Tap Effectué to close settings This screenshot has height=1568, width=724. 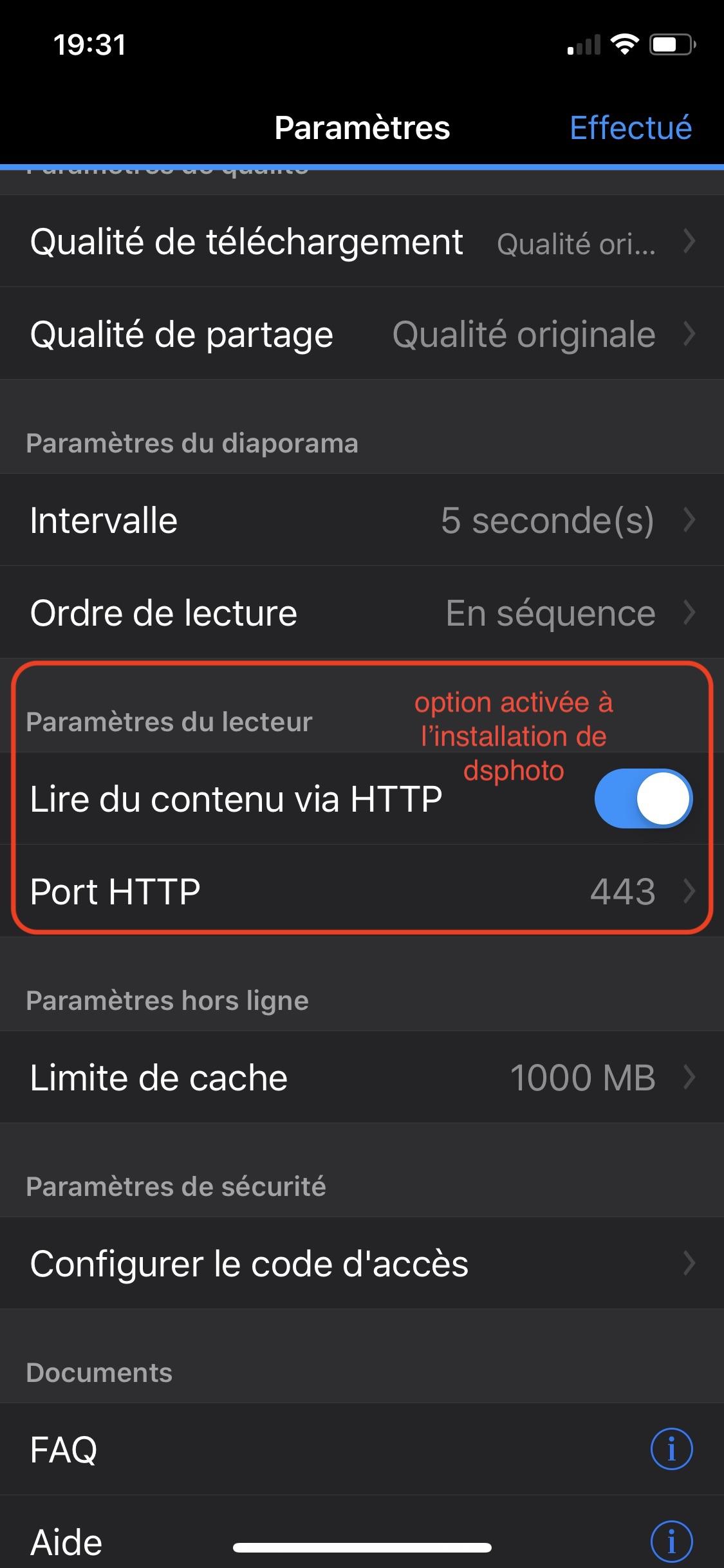[630, 127]
